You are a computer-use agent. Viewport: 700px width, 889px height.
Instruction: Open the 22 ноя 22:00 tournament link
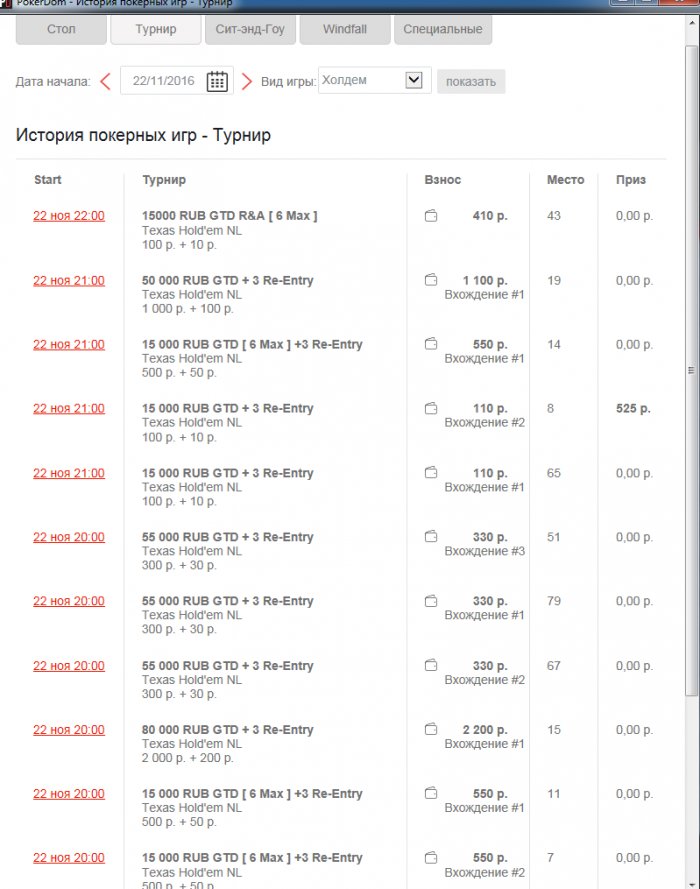click(68, 216)
